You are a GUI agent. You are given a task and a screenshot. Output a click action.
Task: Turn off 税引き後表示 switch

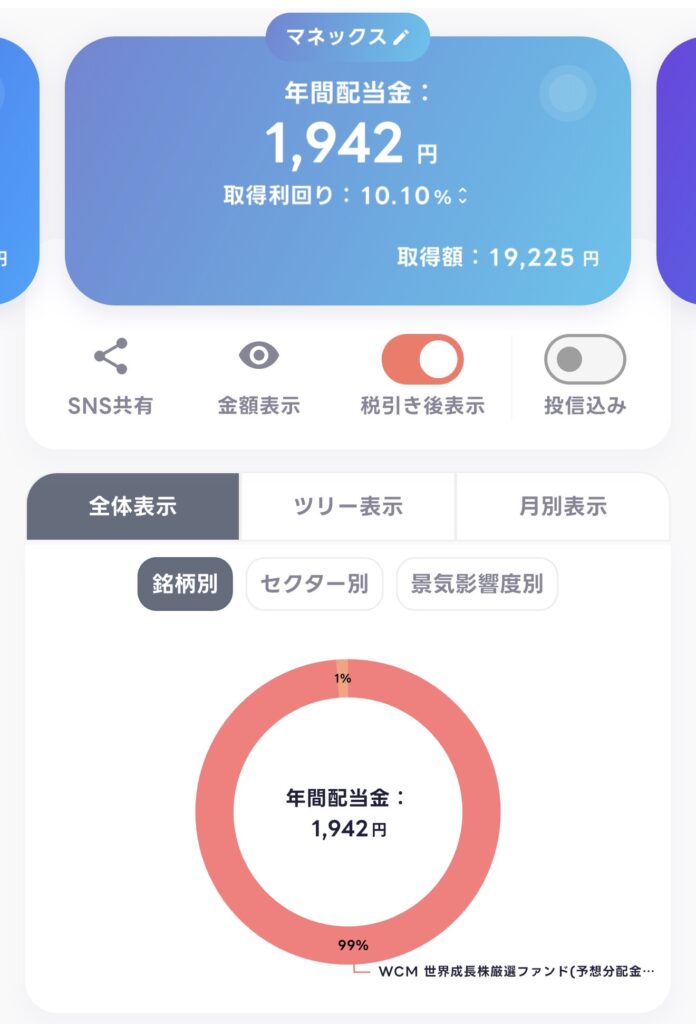[x=422, y=359]
